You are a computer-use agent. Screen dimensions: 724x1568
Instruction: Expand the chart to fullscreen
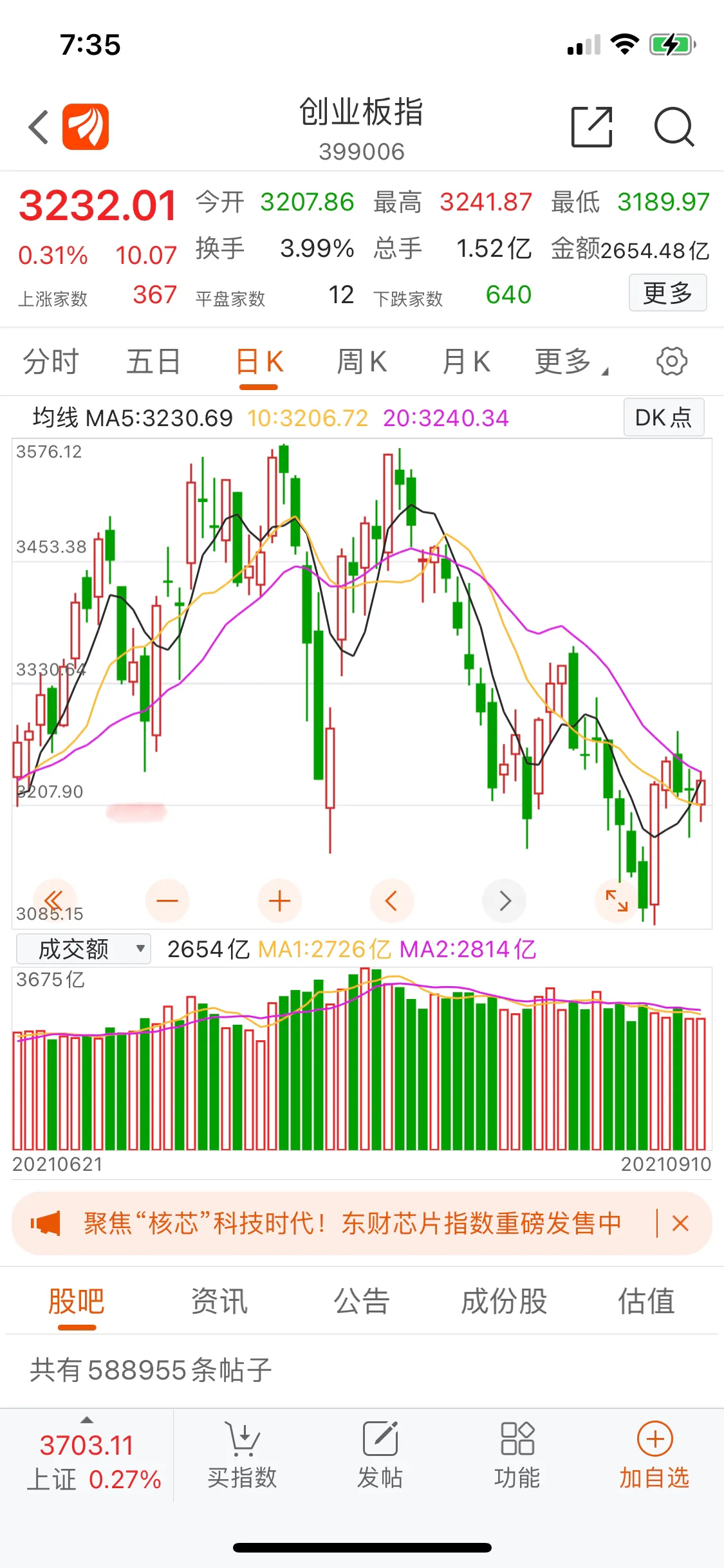(x=617, y=901)
